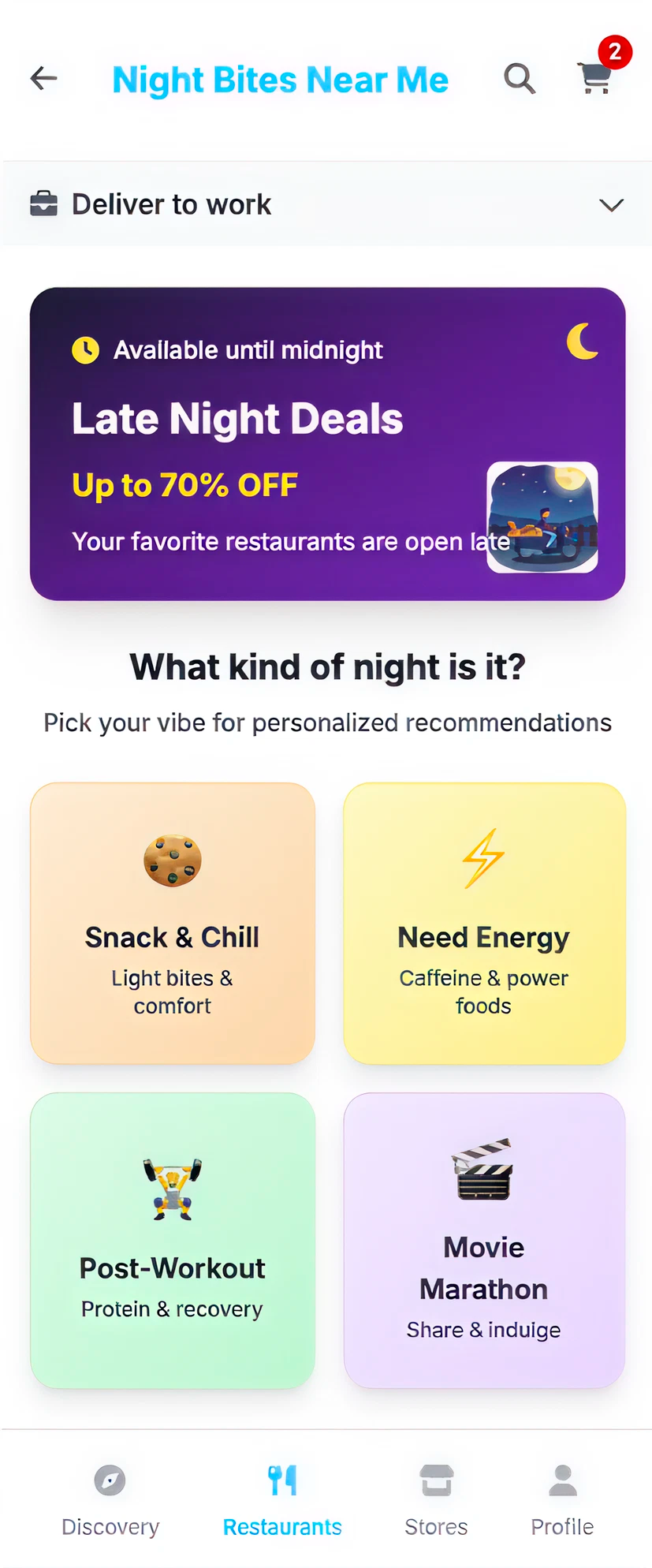This screenshot has height=1568, width=652.
Task: Go back using the arrow icon
Action: click(x=43, y=78)
